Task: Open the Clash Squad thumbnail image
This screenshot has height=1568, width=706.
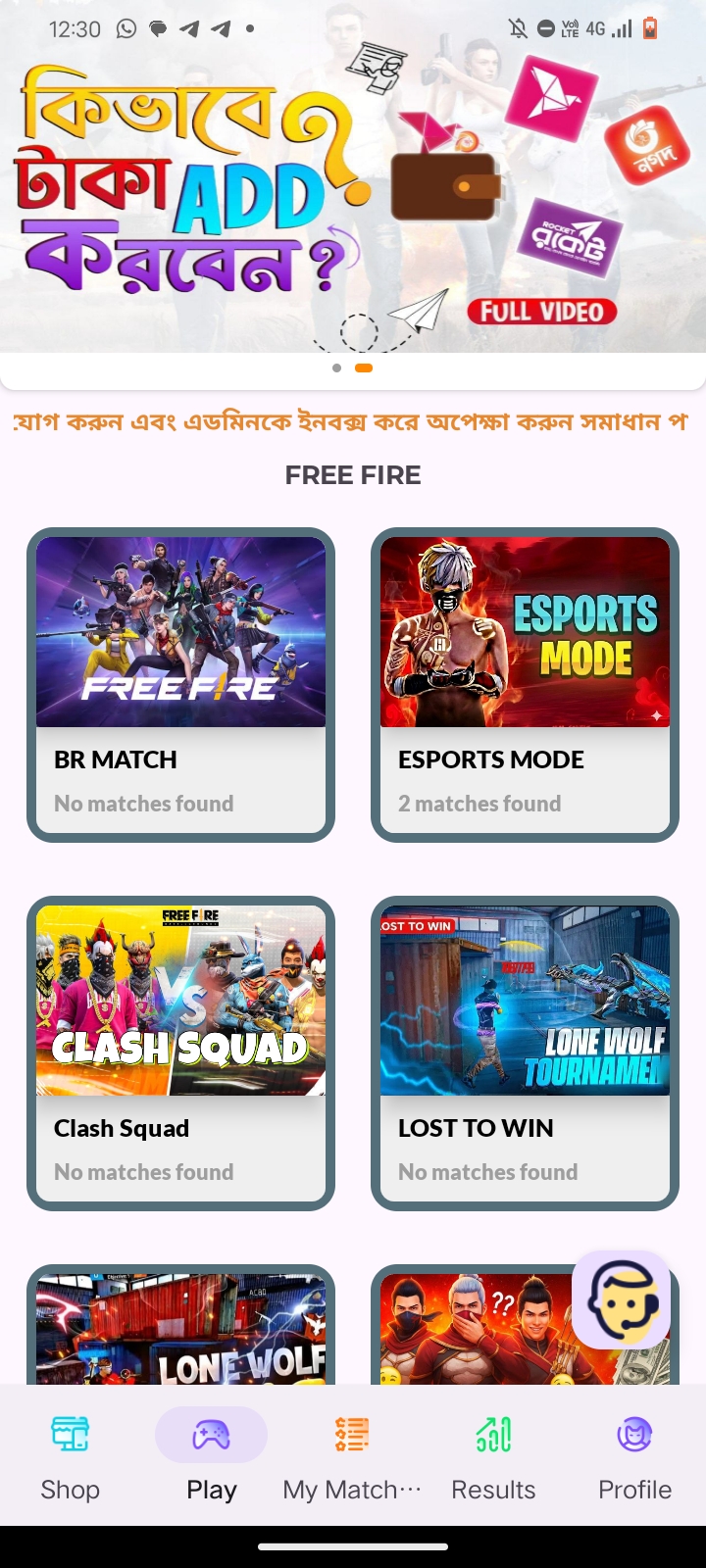Action: (x=180, y=998)
